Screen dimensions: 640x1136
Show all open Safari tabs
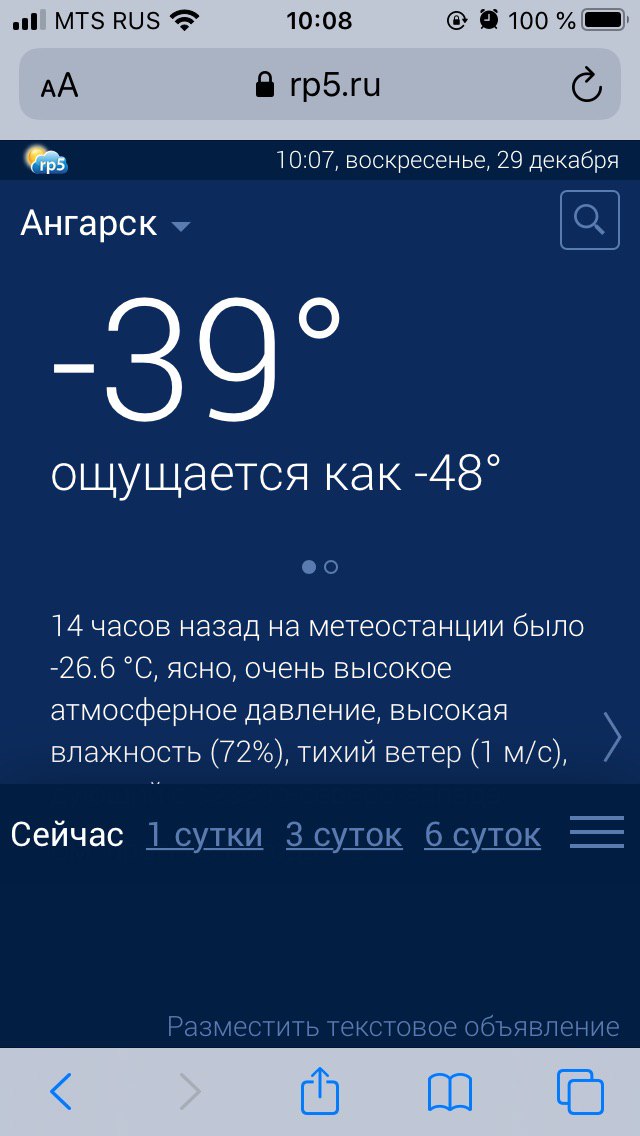click(x=580, y=1092)
